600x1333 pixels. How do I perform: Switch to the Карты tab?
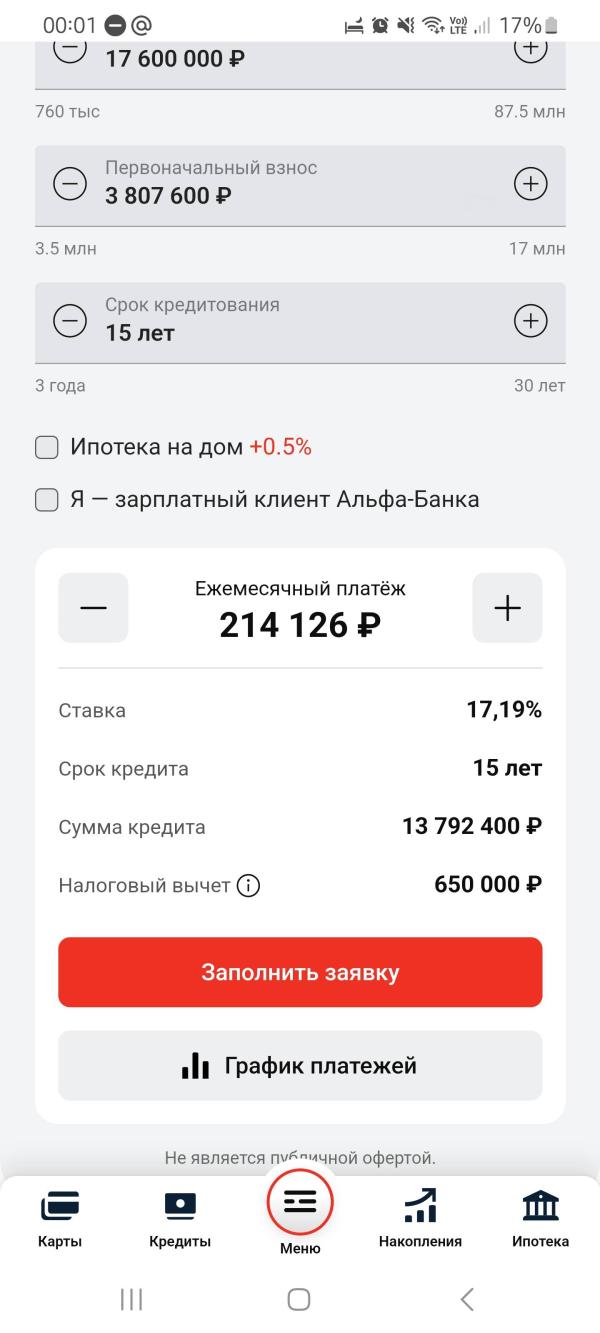60,1219
